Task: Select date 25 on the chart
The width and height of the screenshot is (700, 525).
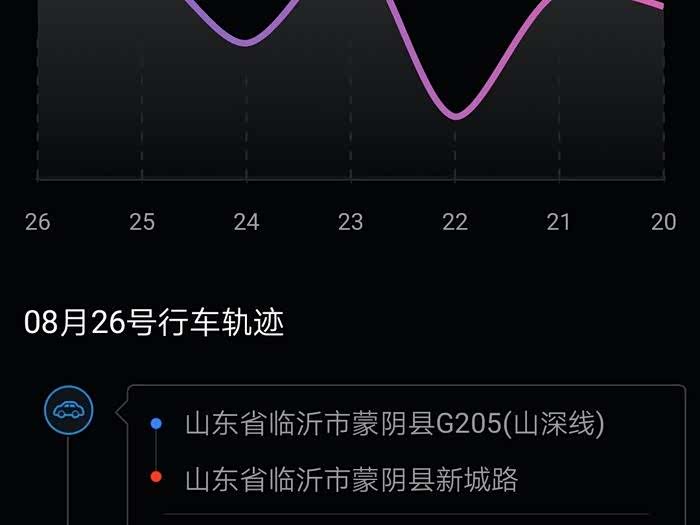Action: (x=142, y=222)
